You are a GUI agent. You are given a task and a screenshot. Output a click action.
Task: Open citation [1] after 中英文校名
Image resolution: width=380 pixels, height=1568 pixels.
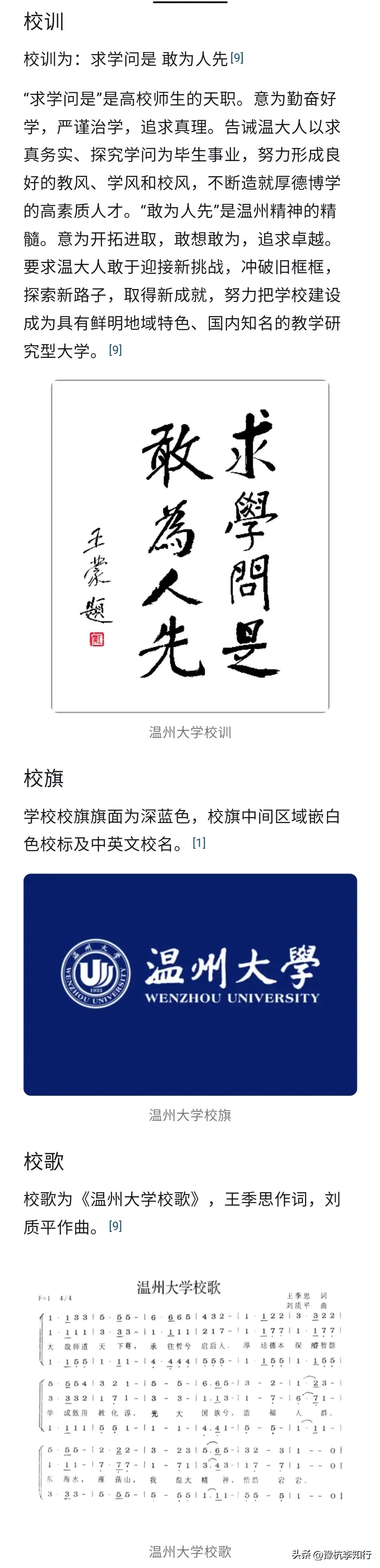coord(199,842)
